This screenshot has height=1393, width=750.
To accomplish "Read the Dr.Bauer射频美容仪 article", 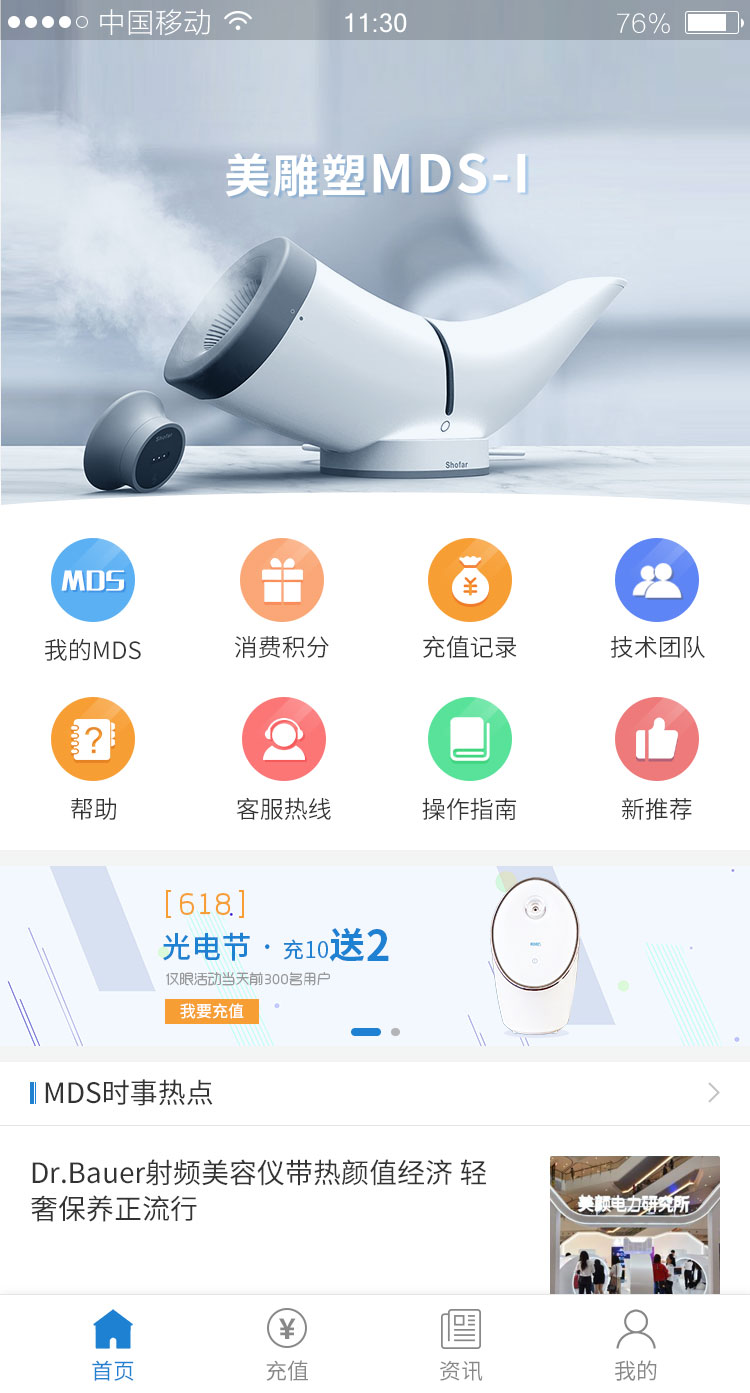I will [x=260, y=1190].
